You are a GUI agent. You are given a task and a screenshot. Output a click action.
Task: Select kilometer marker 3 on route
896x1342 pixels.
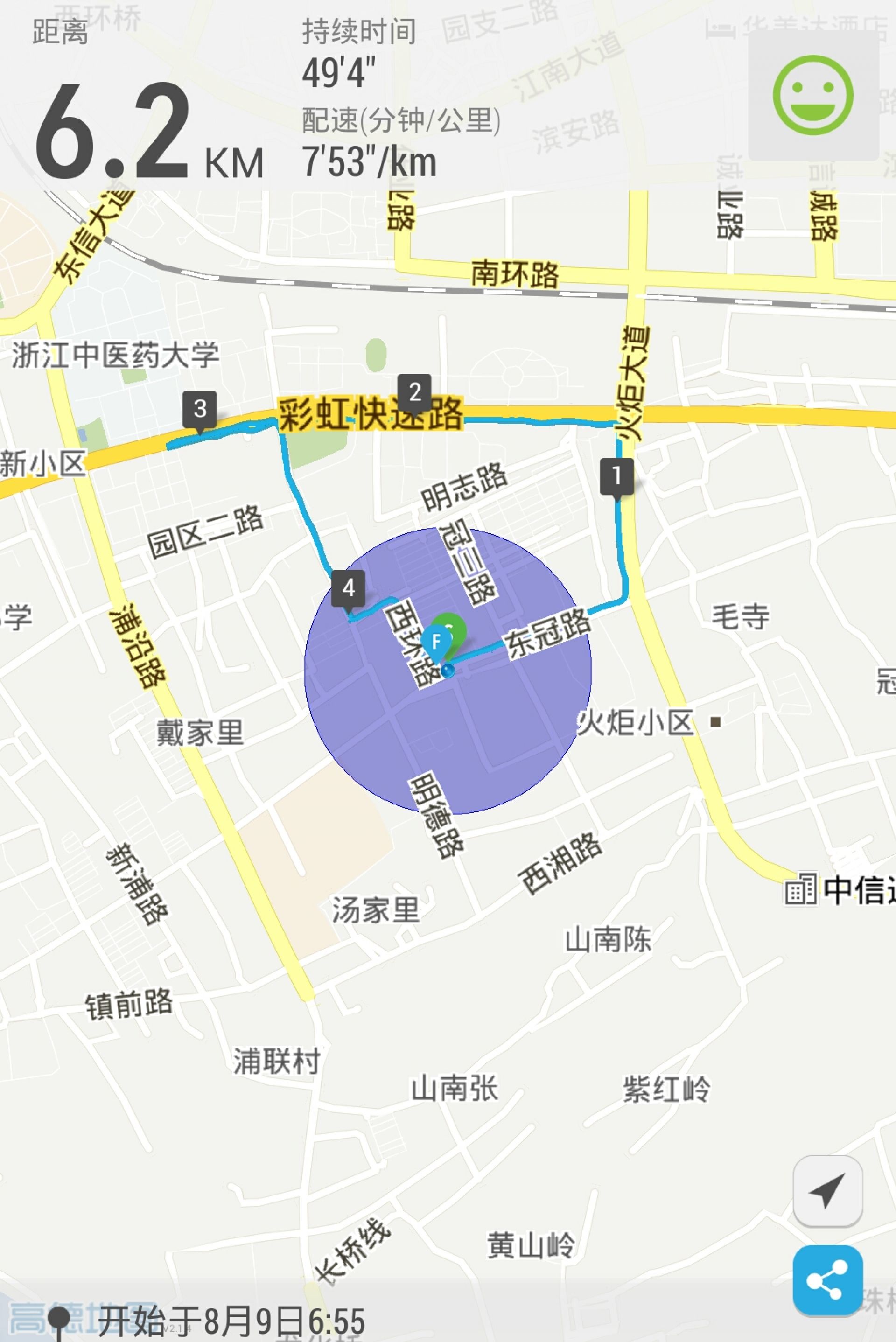click(x=199, y=409)
